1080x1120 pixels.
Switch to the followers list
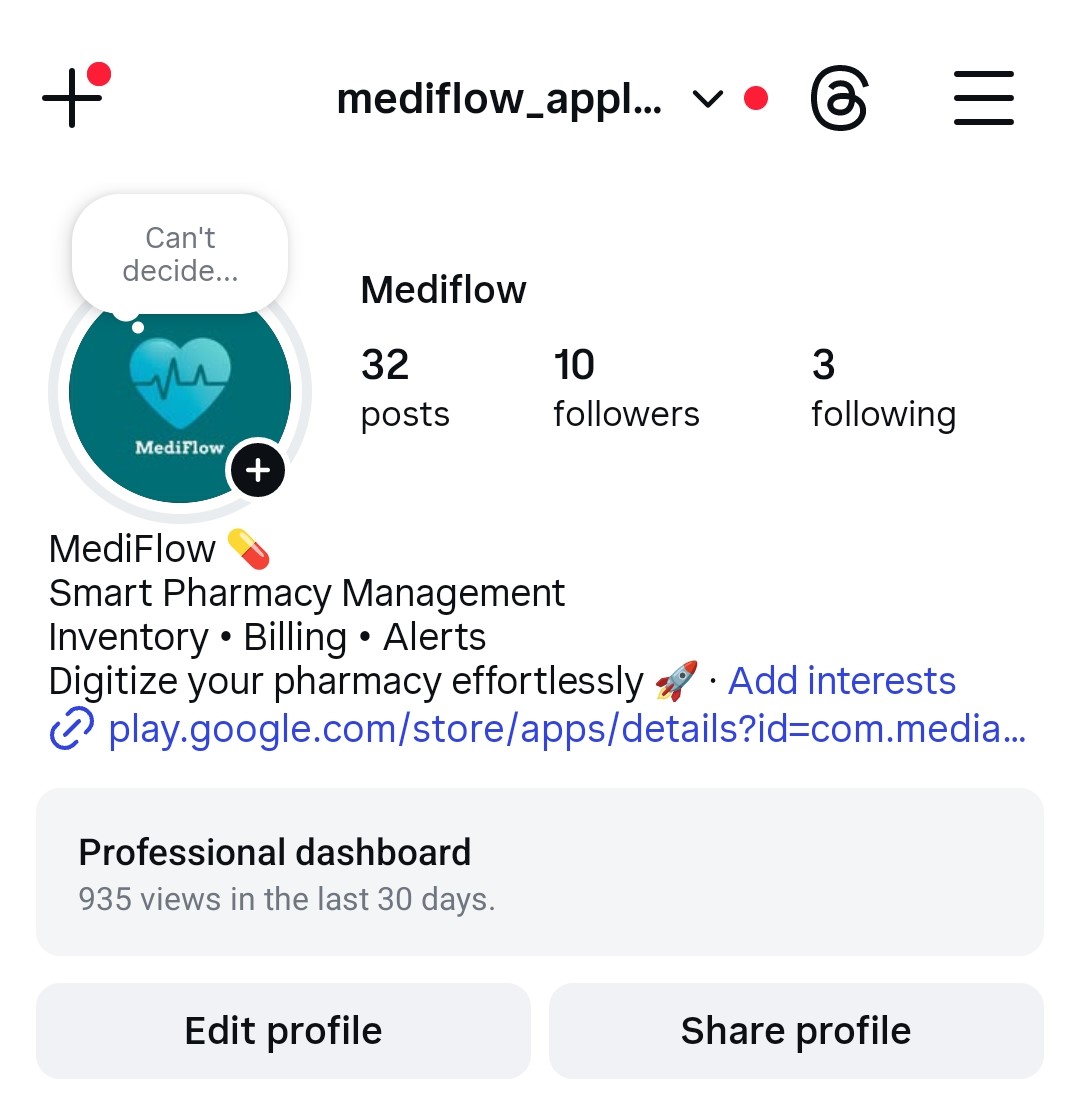(x=625, y=388)
